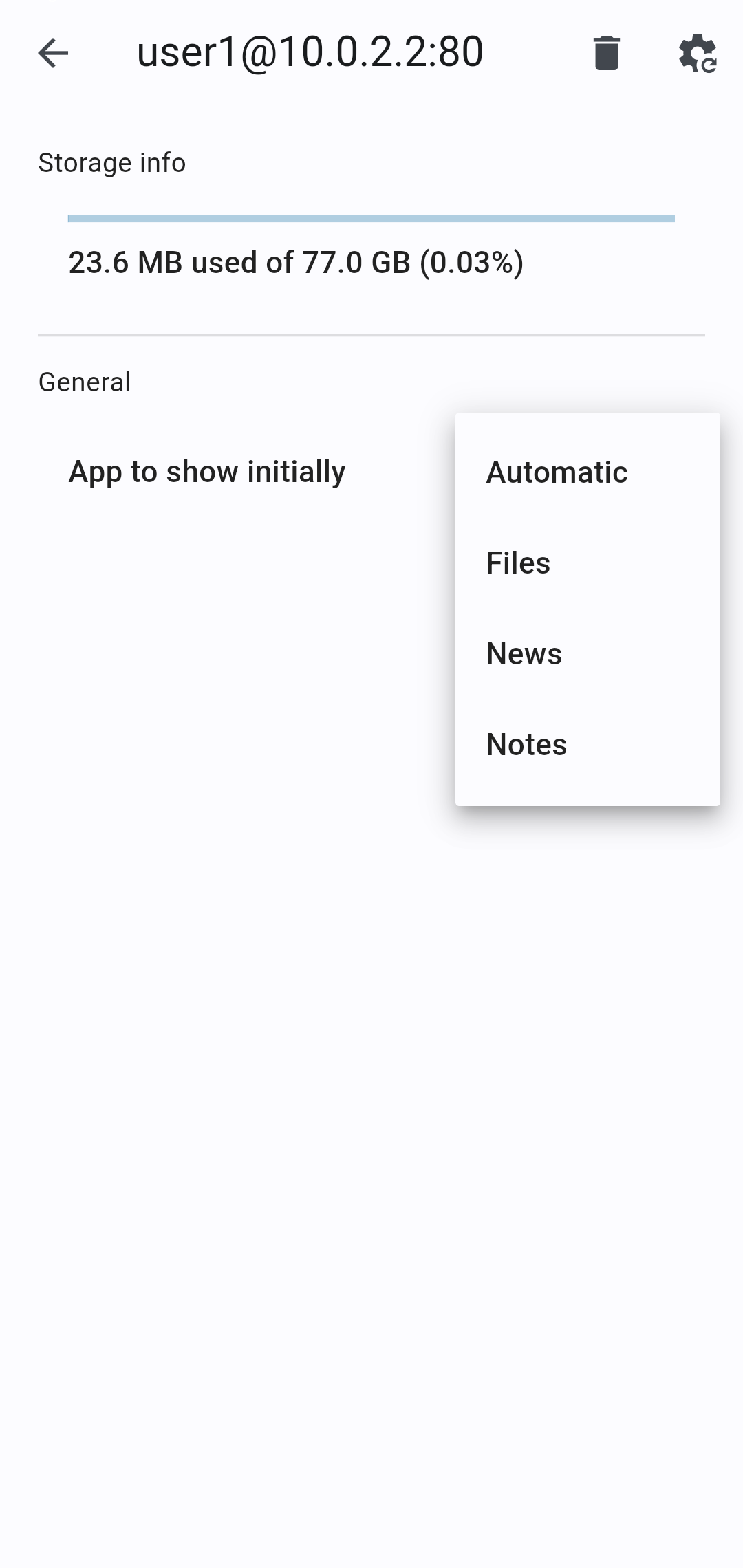This screenshot has height=1568, width=743.
Task: Select Automatic as the initial app
Action: pos(588,472)
